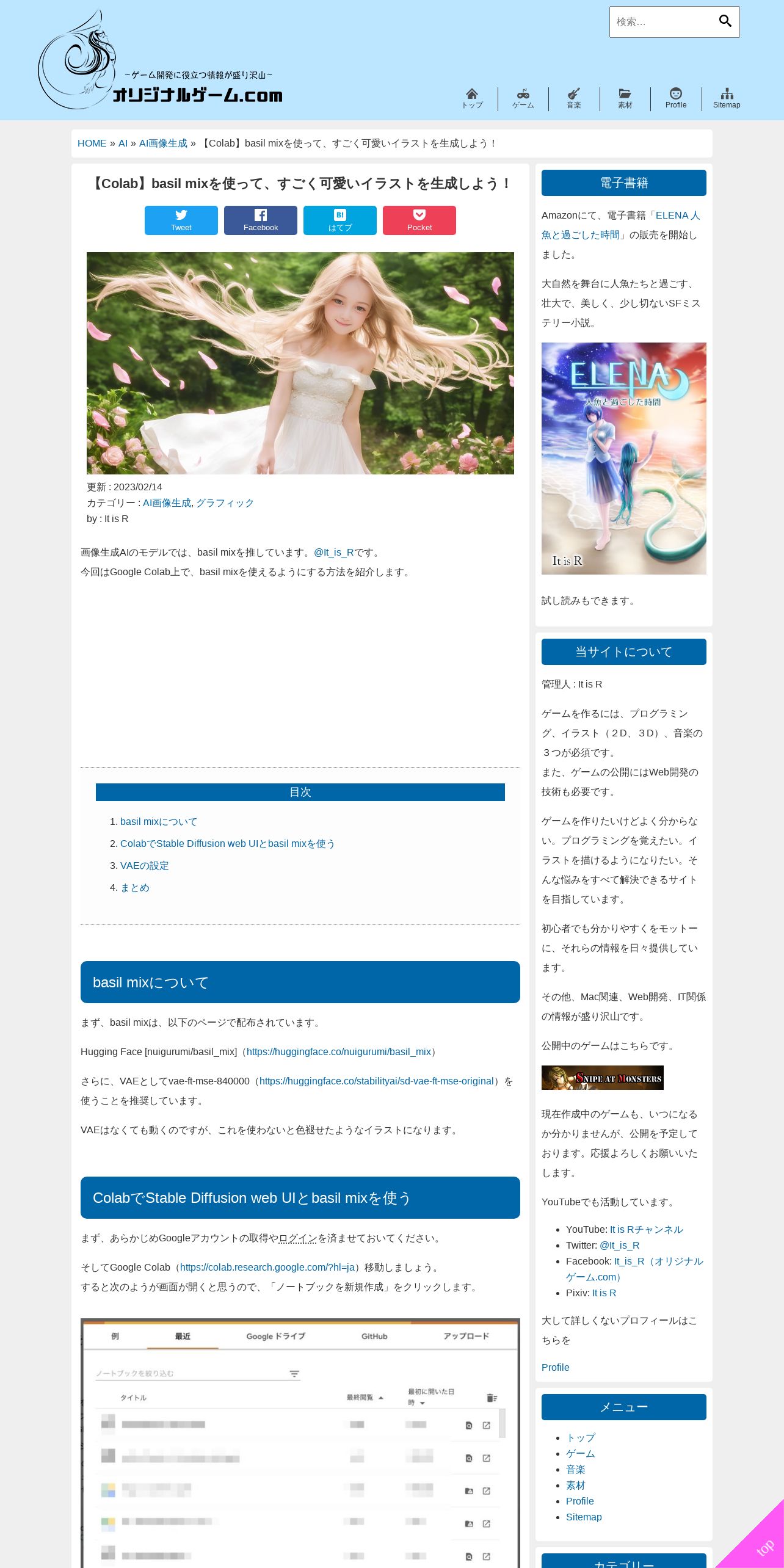Bookmark with the はてブ button
This screenshot has width=784, height=1568.
340,220
